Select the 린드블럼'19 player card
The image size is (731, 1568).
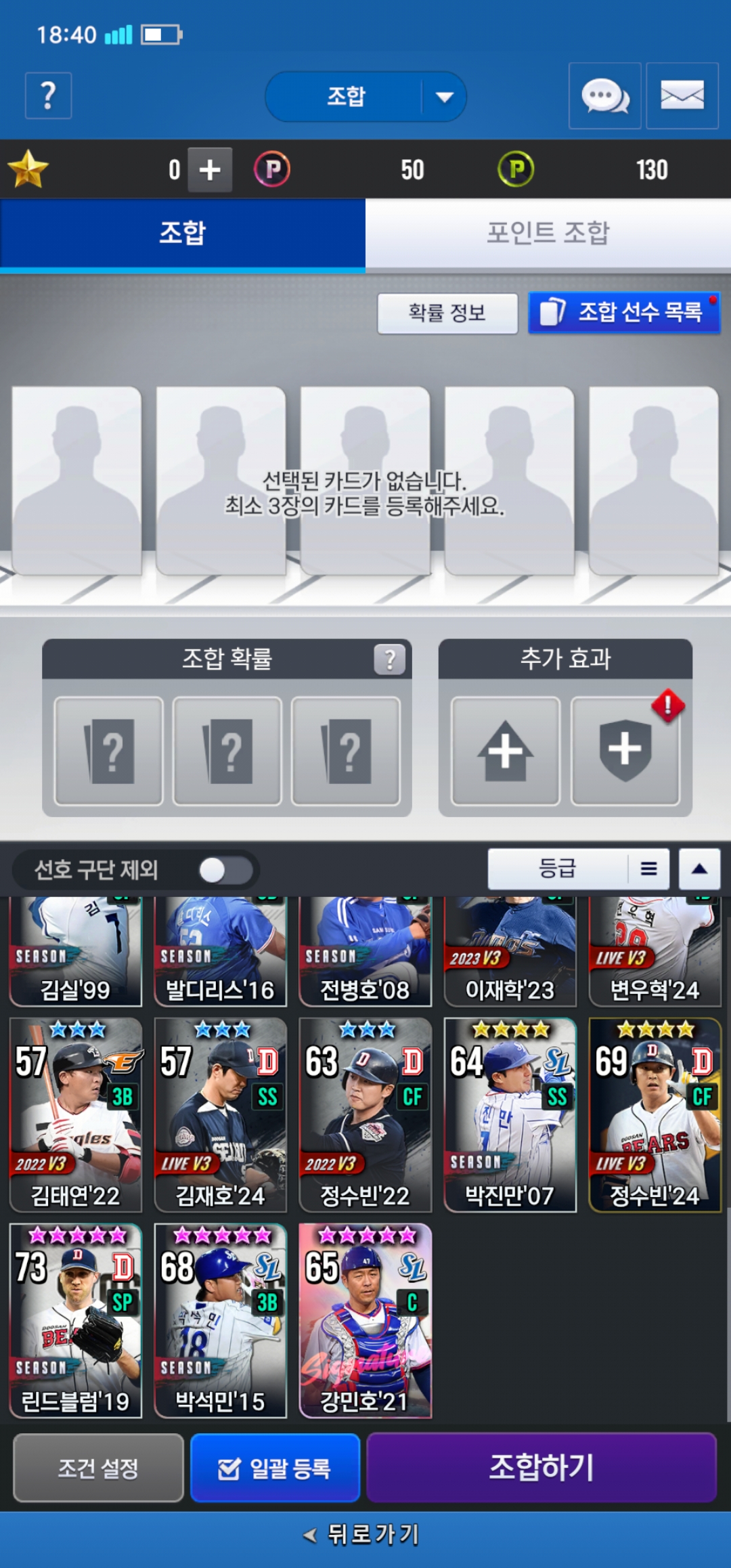[x=75, y=1320]
